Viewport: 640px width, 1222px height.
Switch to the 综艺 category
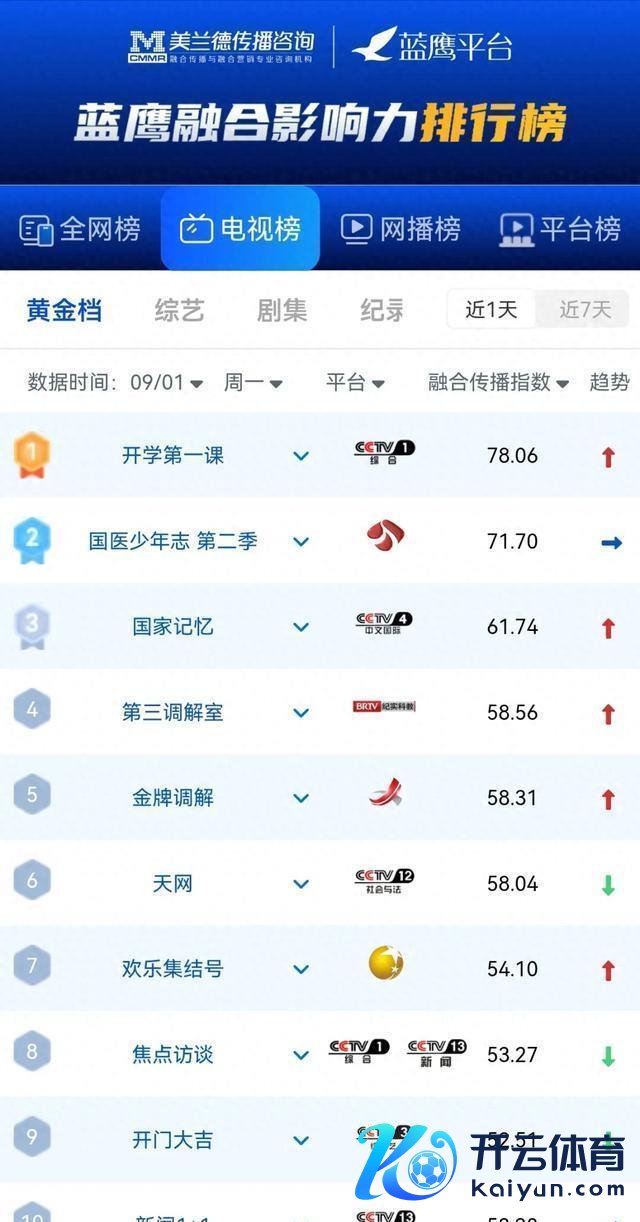pyautogui.click(x=180, y=310)
